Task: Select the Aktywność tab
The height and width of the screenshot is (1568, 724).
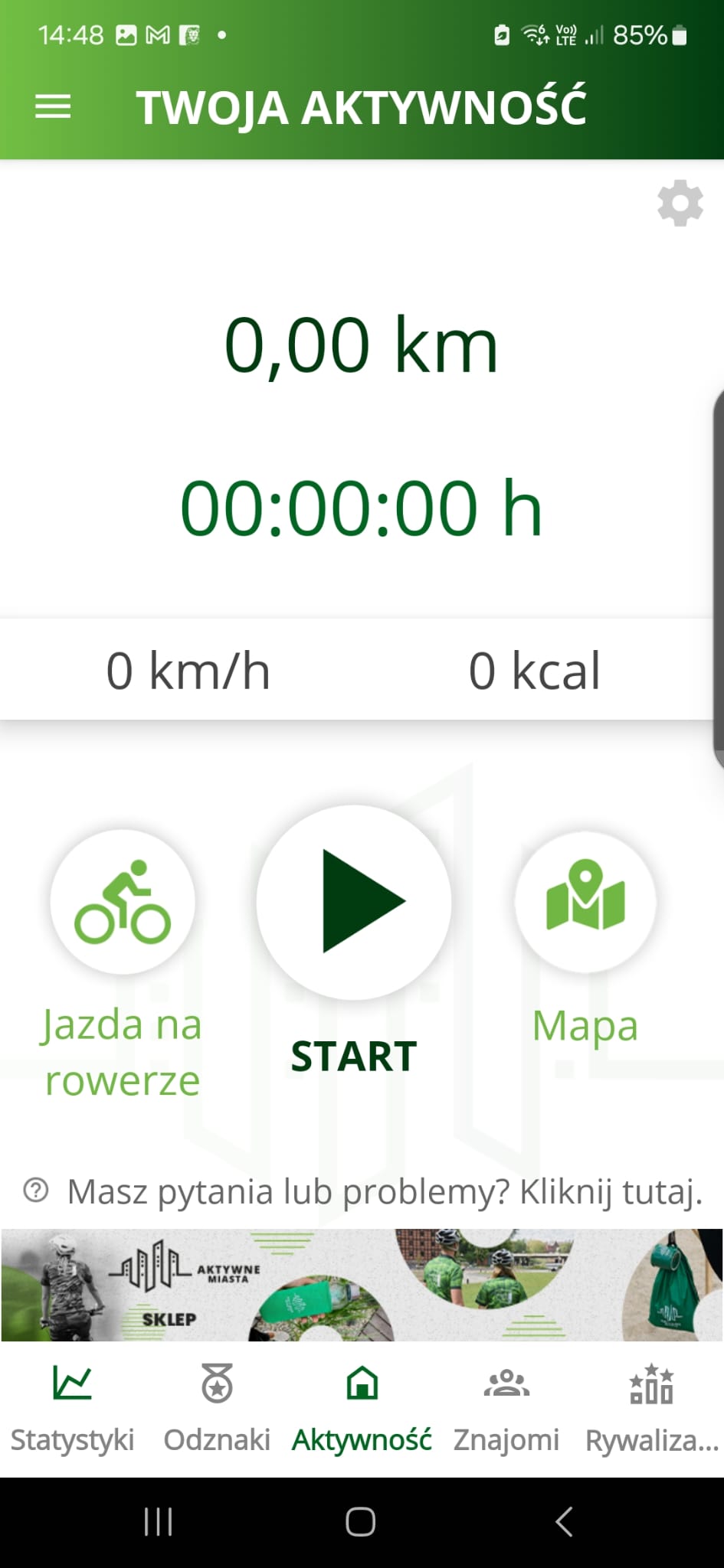Action: [362, 1407]
